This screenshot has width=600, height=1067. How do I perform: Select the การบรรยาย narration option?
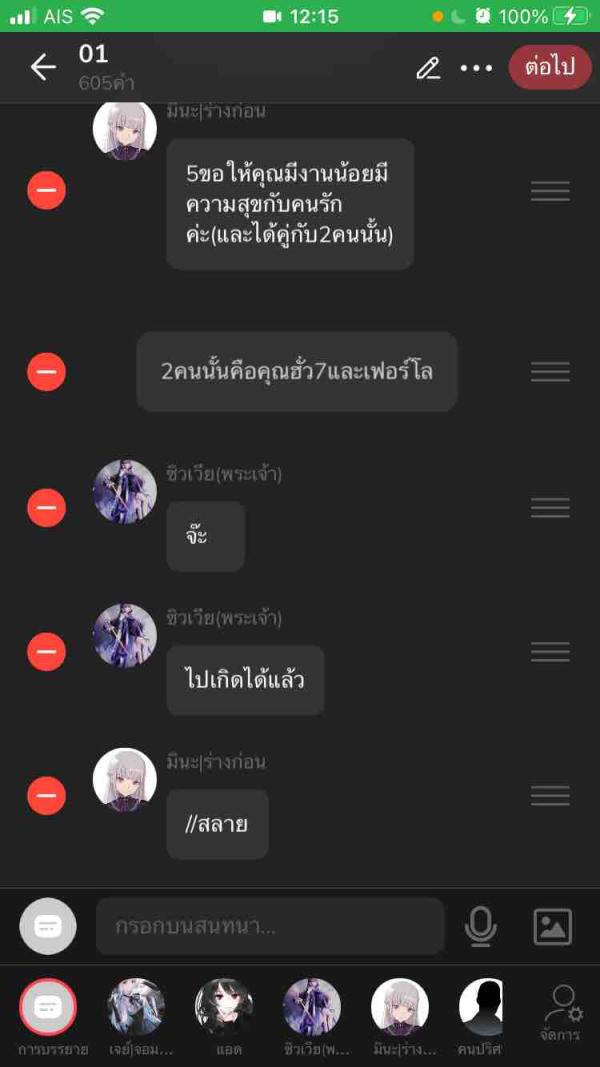48,1007
